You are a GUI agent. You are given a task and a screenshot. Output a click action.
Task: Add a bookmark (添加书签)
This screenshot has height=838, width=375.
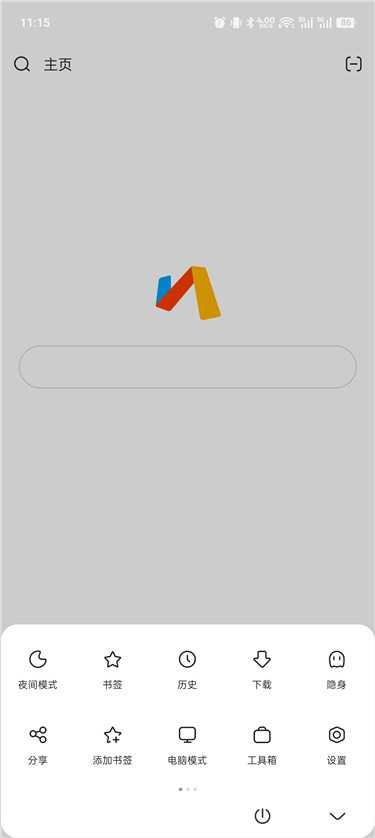point(112,745)
